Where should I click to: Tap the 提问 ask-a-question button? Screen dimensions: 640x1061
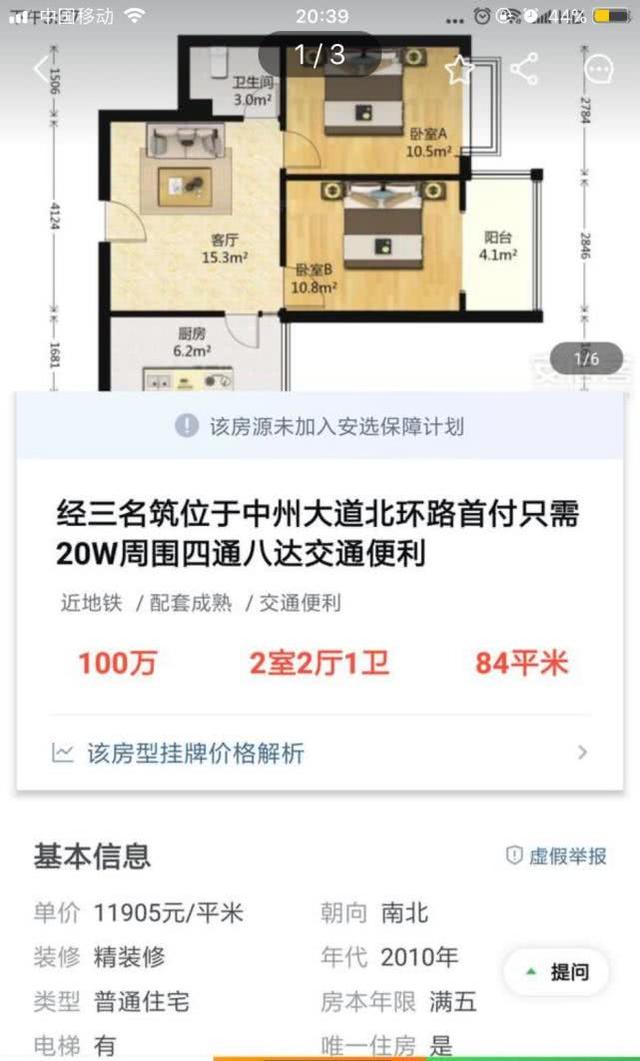coord(558,971)
